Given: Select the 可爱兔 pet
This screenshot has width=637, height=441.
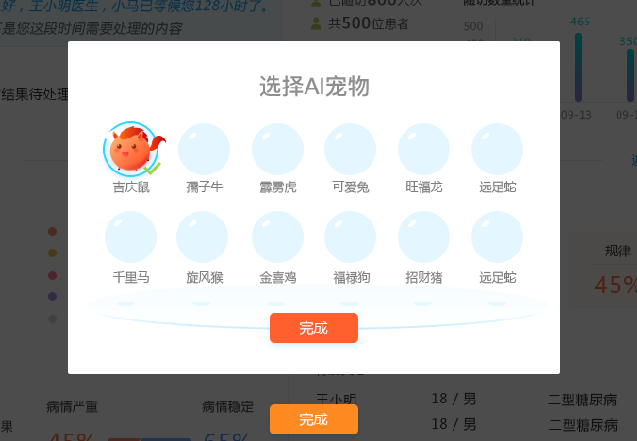Looking at the screenshot, I should tap(351, 150).
